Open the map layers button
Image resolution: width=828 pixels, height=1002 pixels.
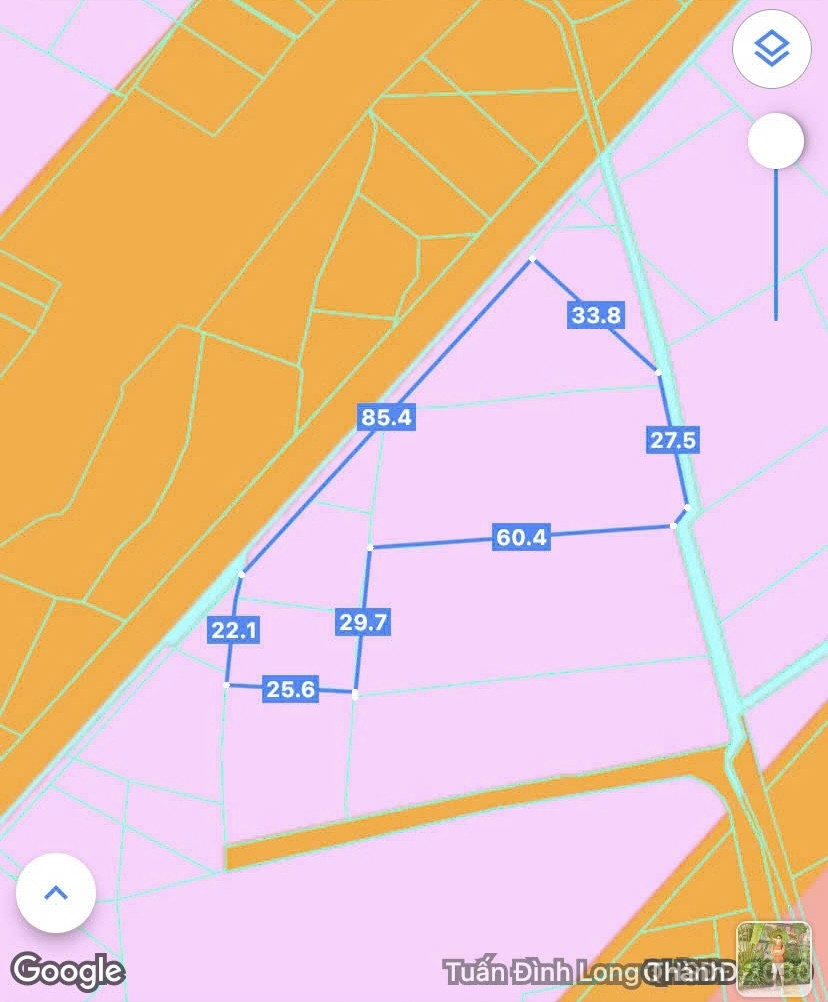[x=772, y=49]
